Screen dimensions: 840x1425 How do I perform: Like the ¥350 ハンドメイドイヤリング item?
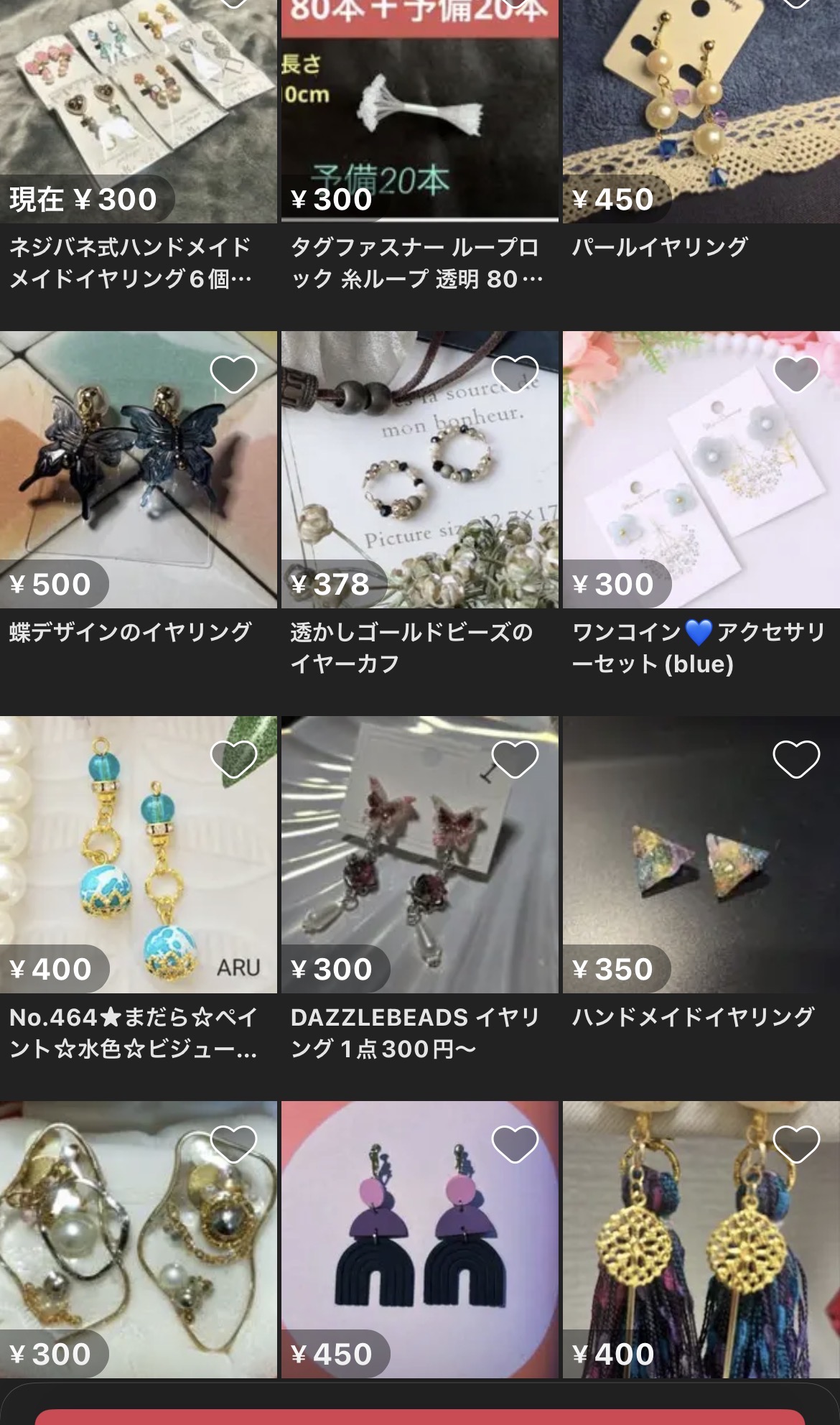[796, 759]
